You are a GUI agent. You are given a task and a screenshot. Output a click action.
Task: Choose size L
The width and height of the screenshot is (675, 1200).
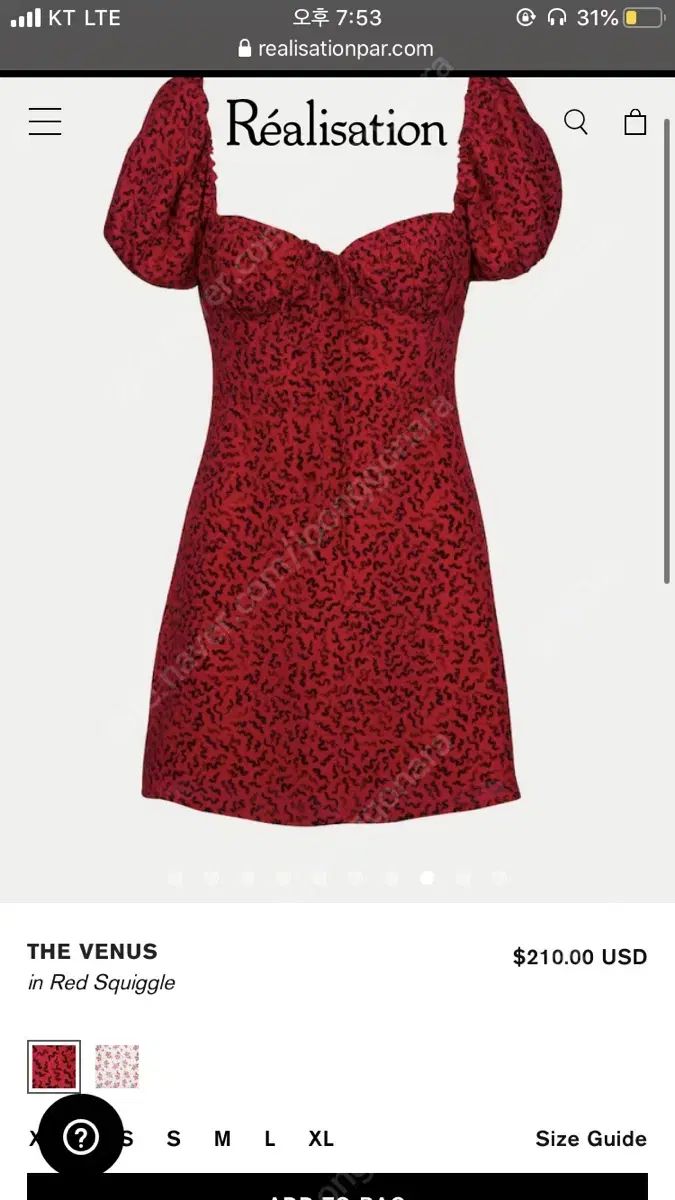pos(270,1138)
